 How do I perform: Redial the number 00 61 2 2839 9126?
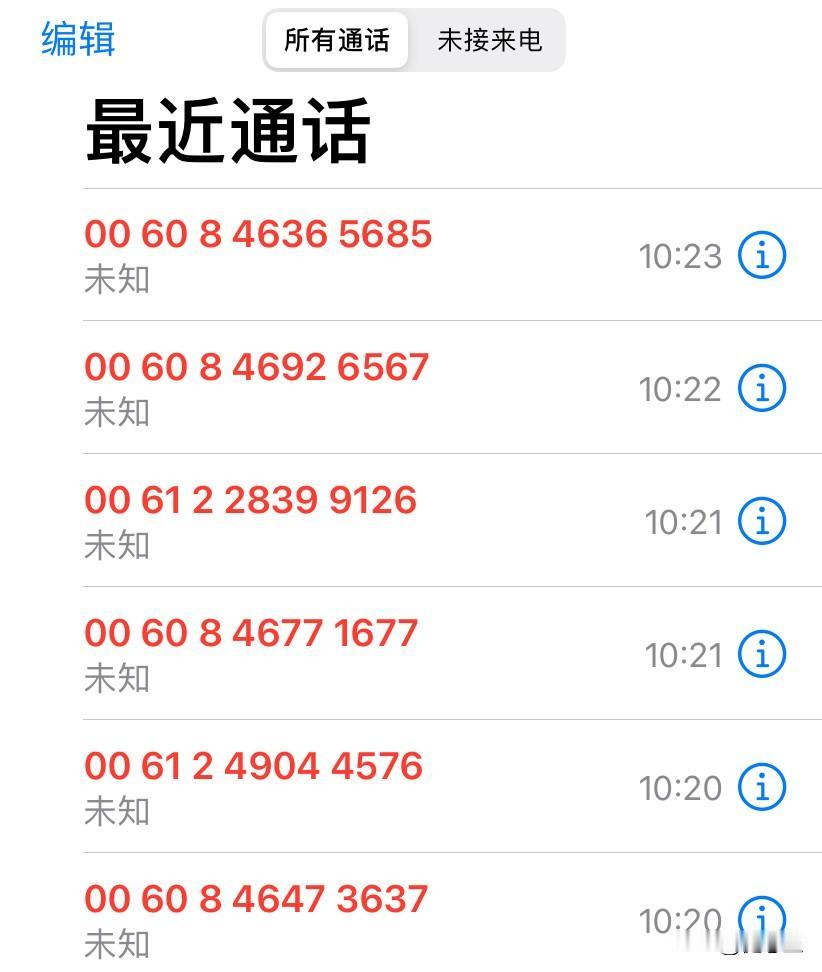coord(251,500)
